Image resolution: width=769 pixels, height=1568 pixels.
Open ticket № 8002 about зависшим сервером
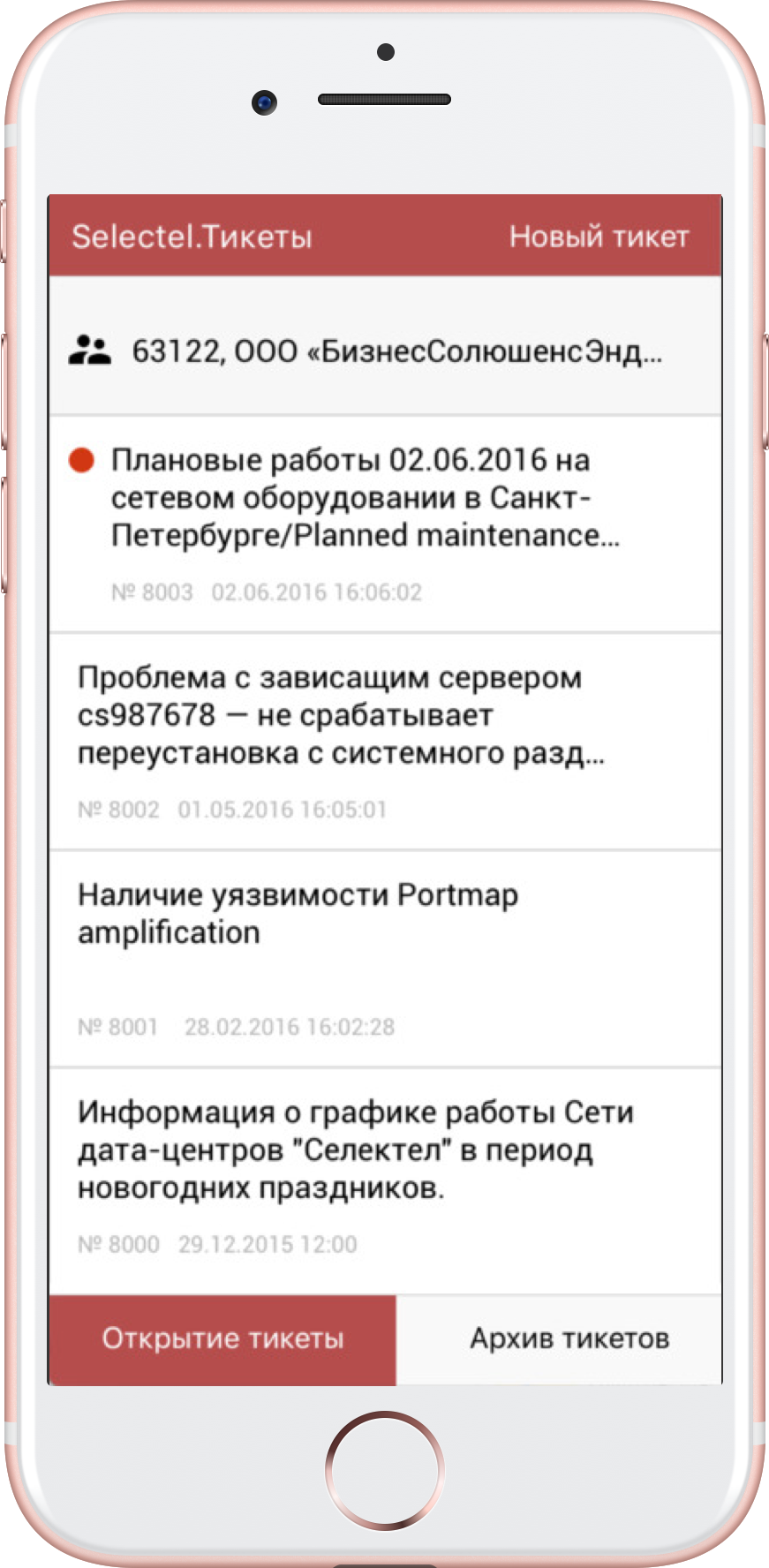tap(385, 742)
